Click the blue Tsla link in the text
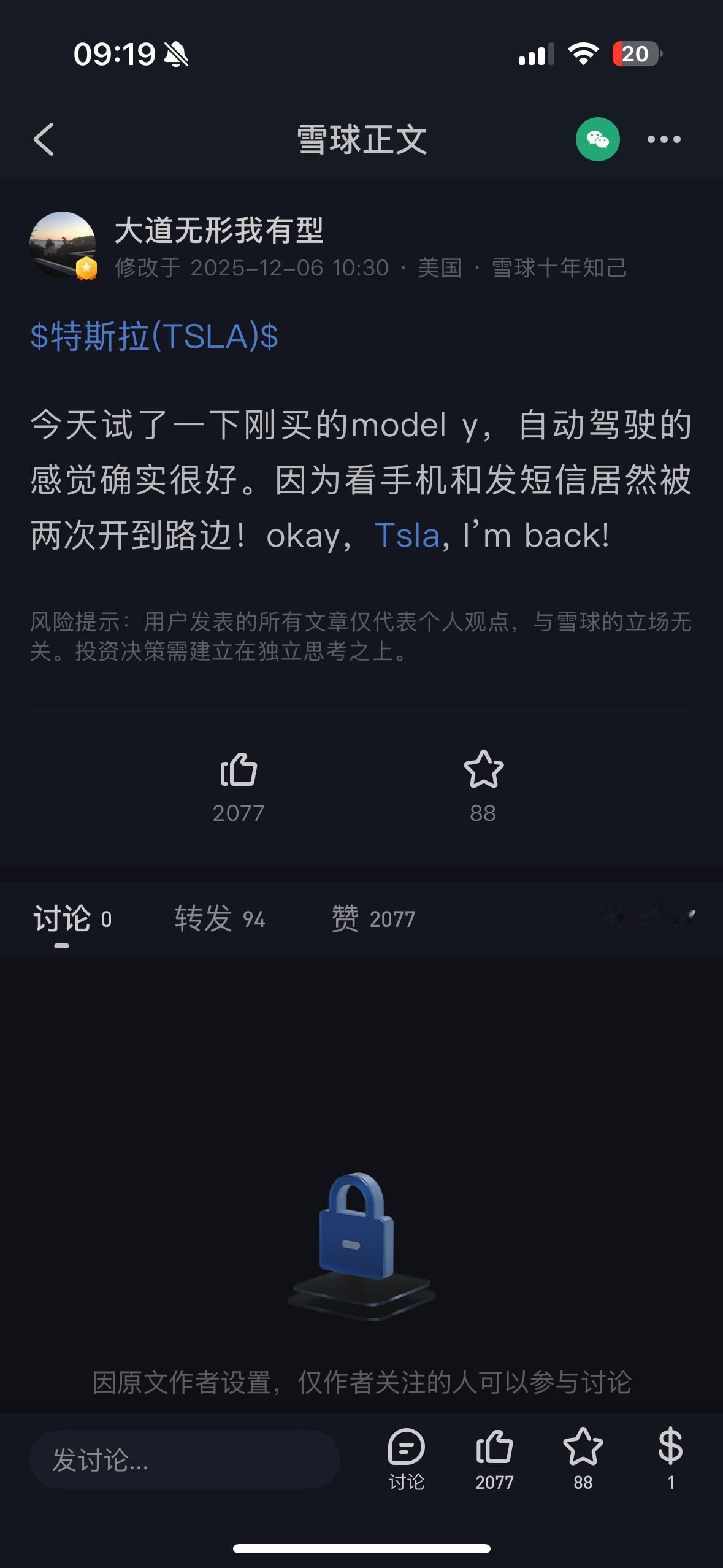The width and height of the screenshot is (723, 1568). (x=408, y=536)
